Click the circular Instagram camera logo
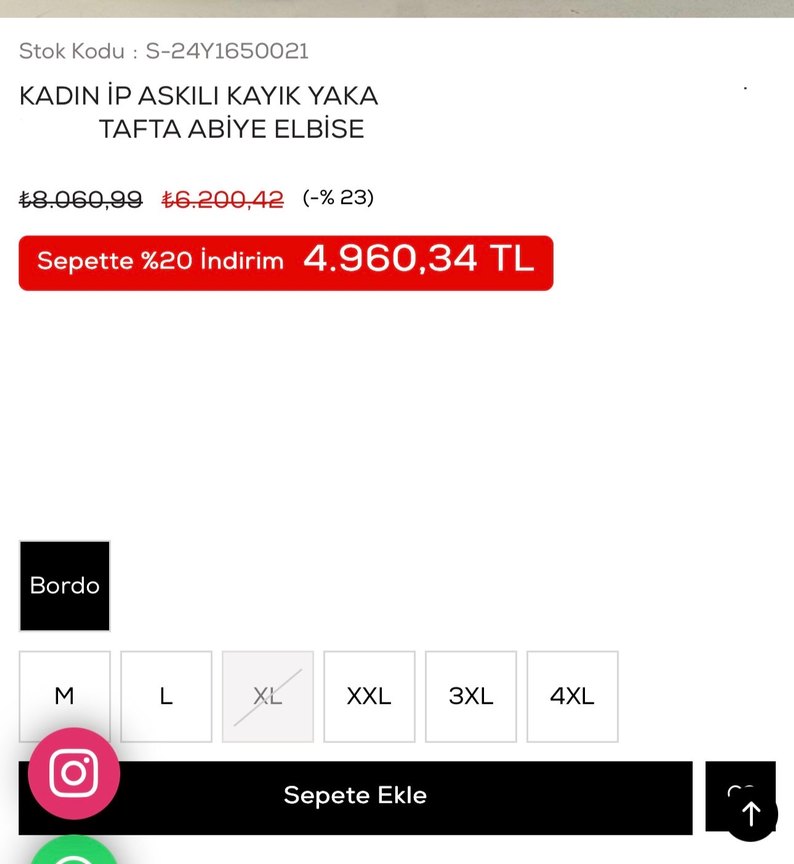 [73, 773]
